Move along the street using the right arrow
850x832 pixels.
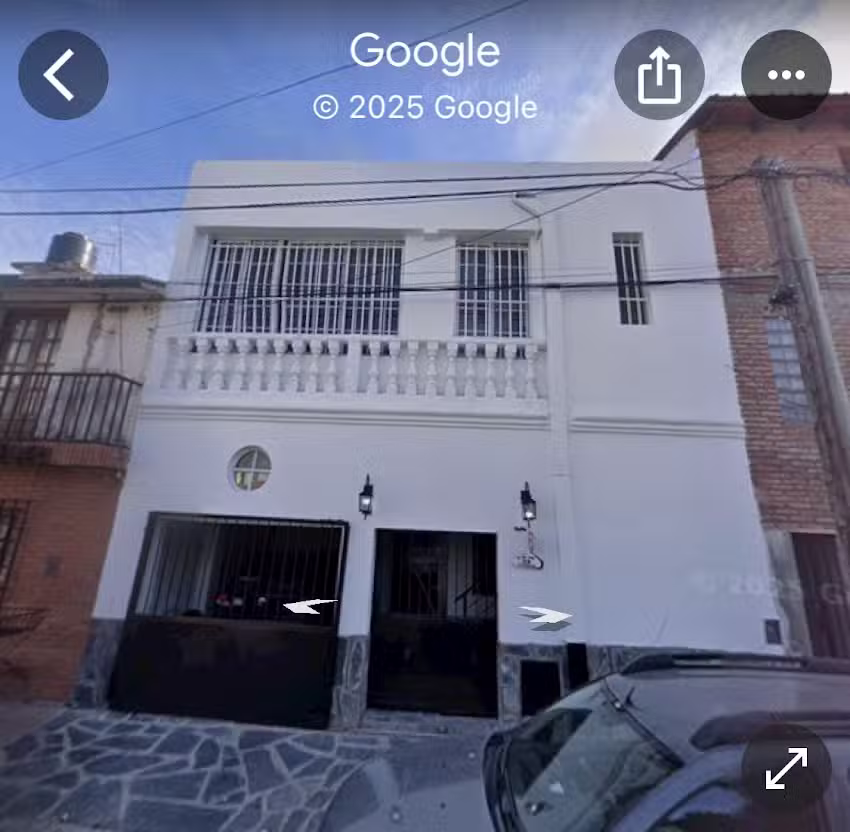click(x=546, y=617)
